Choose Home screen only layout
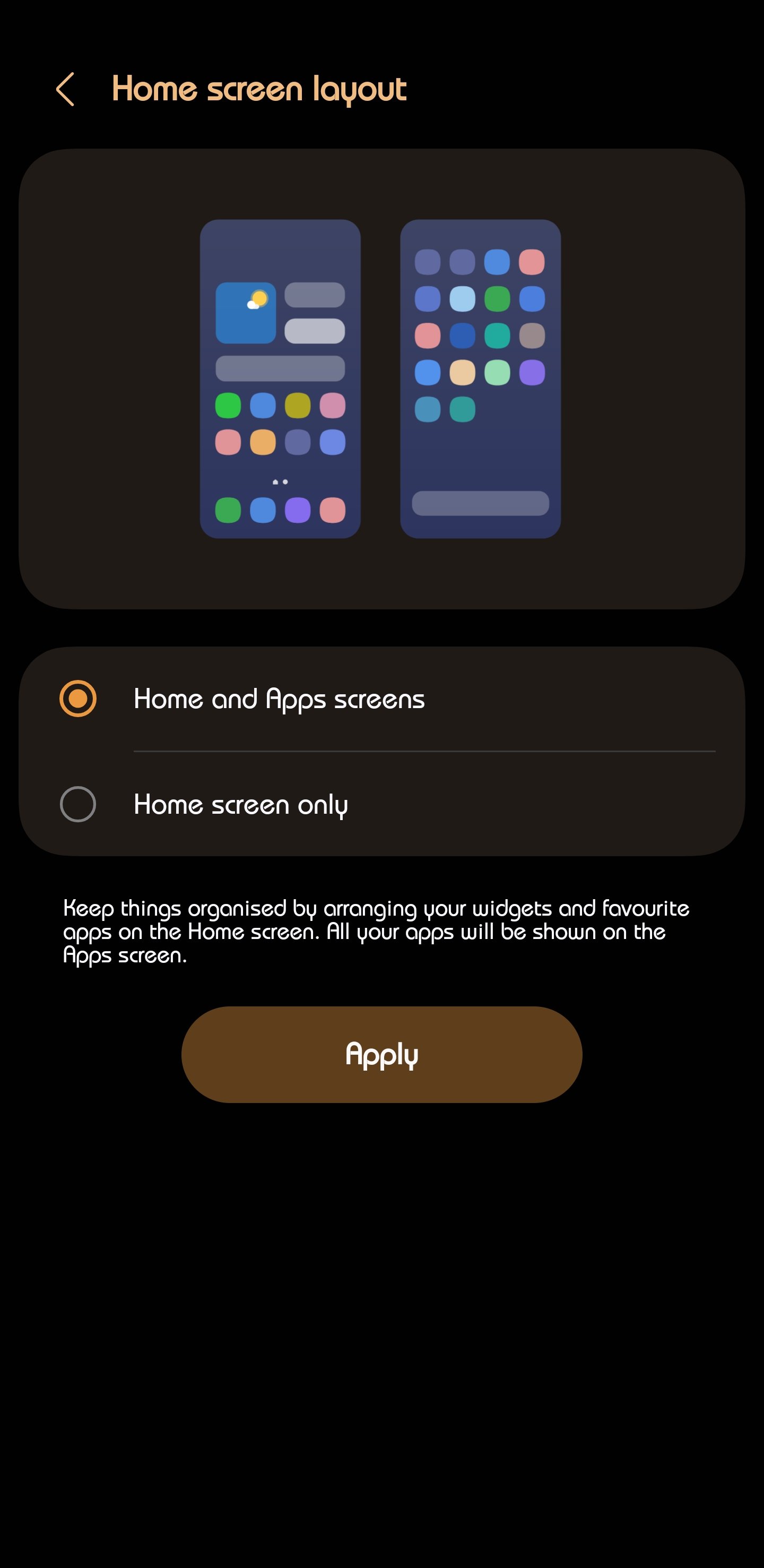The width and height of the screenshot is (764, 1568). point(78,804)
